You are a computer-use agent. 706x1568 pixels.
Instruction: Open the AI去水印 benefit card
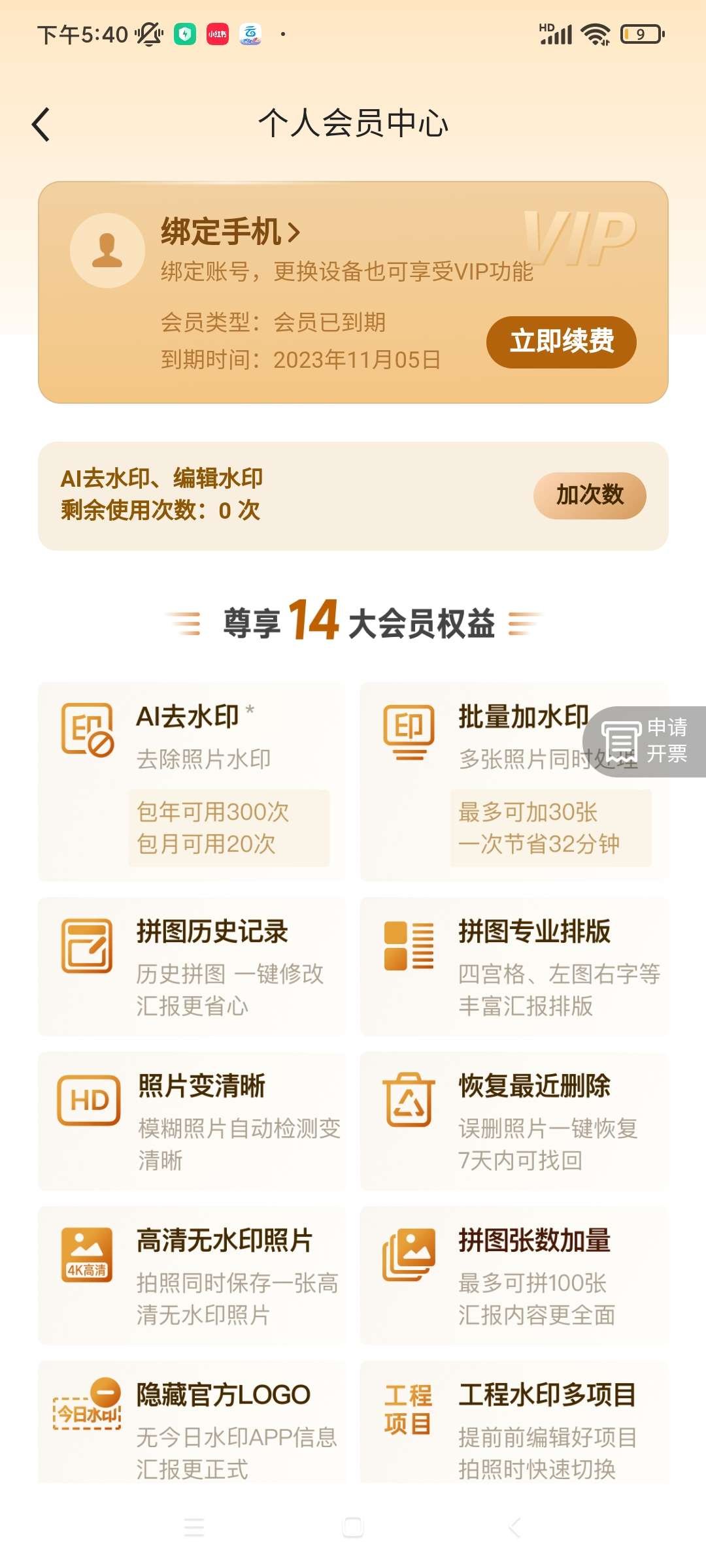[191, 781]
